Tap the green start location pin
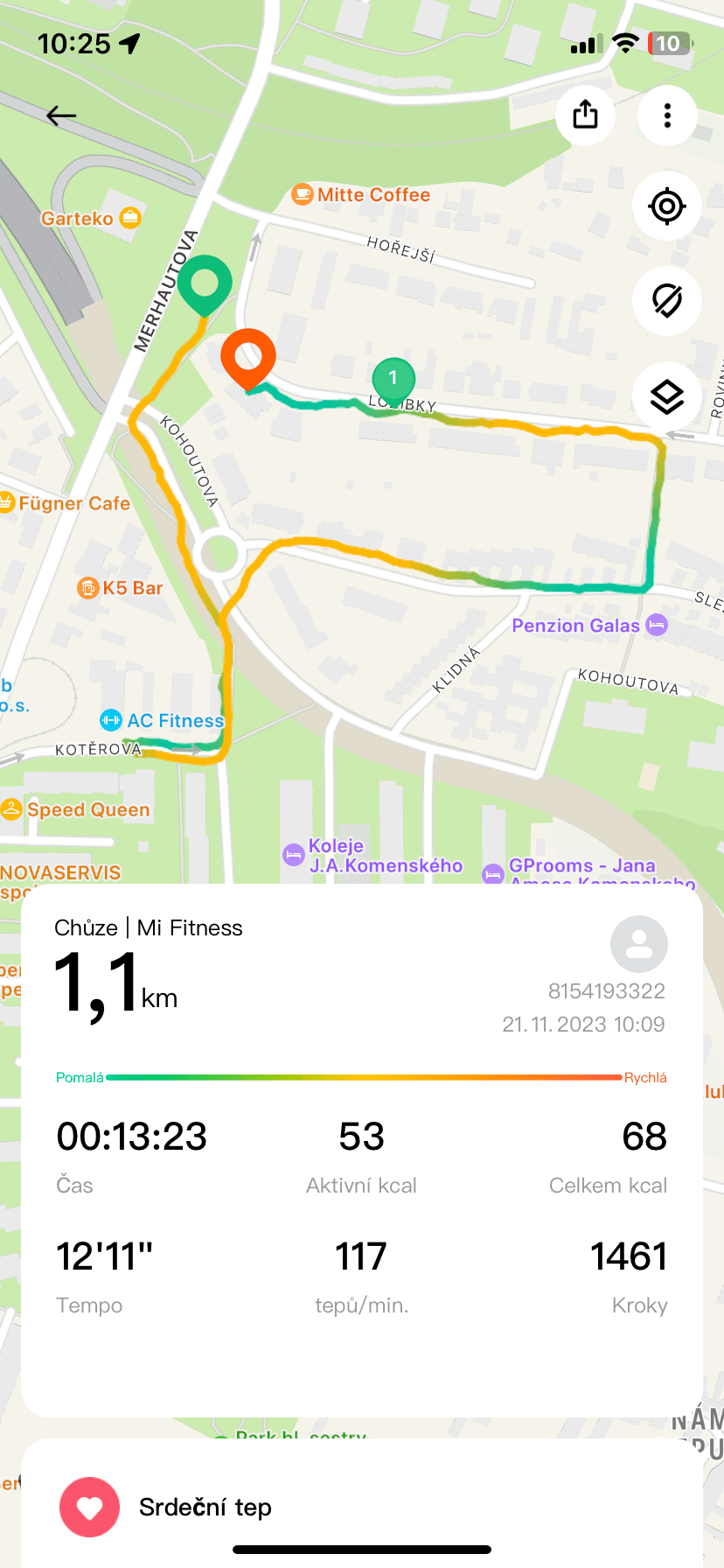The width and height of the screenshot is (724, 1568). 205,284
